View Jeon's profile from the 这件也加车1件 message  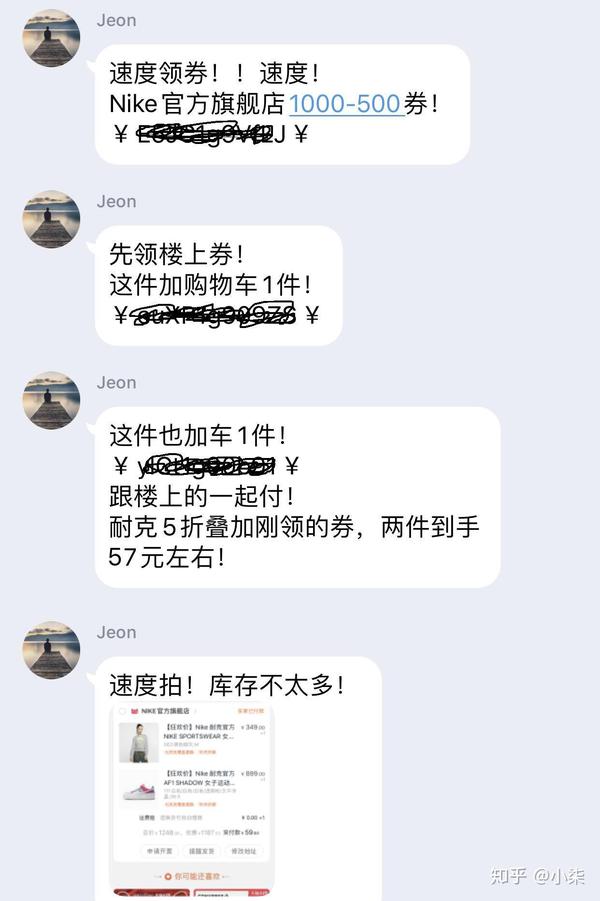pyautogui.click(x=52, y=400)
